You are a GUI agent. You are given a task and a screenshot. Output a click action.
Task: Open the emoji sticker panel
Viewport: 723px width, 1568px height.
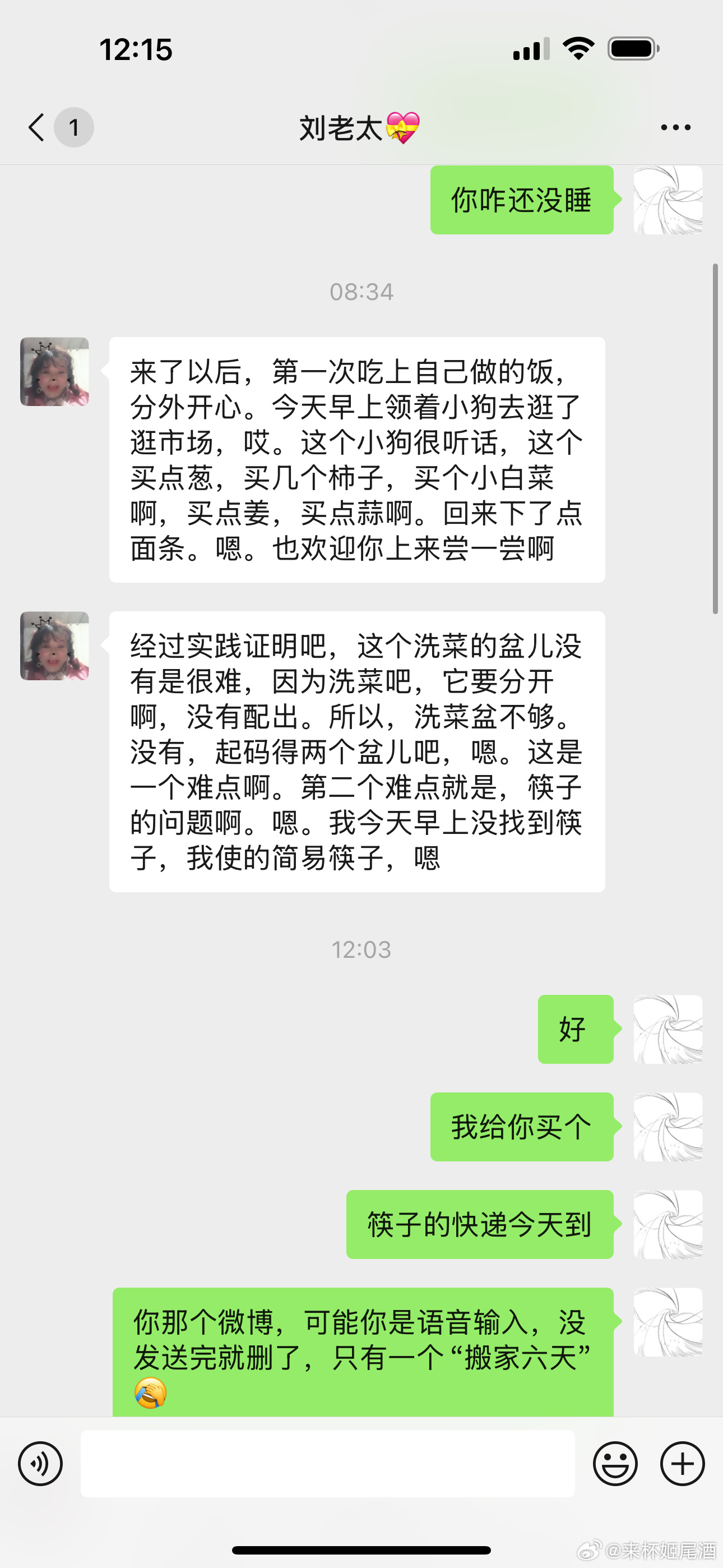pos(615,1463)
